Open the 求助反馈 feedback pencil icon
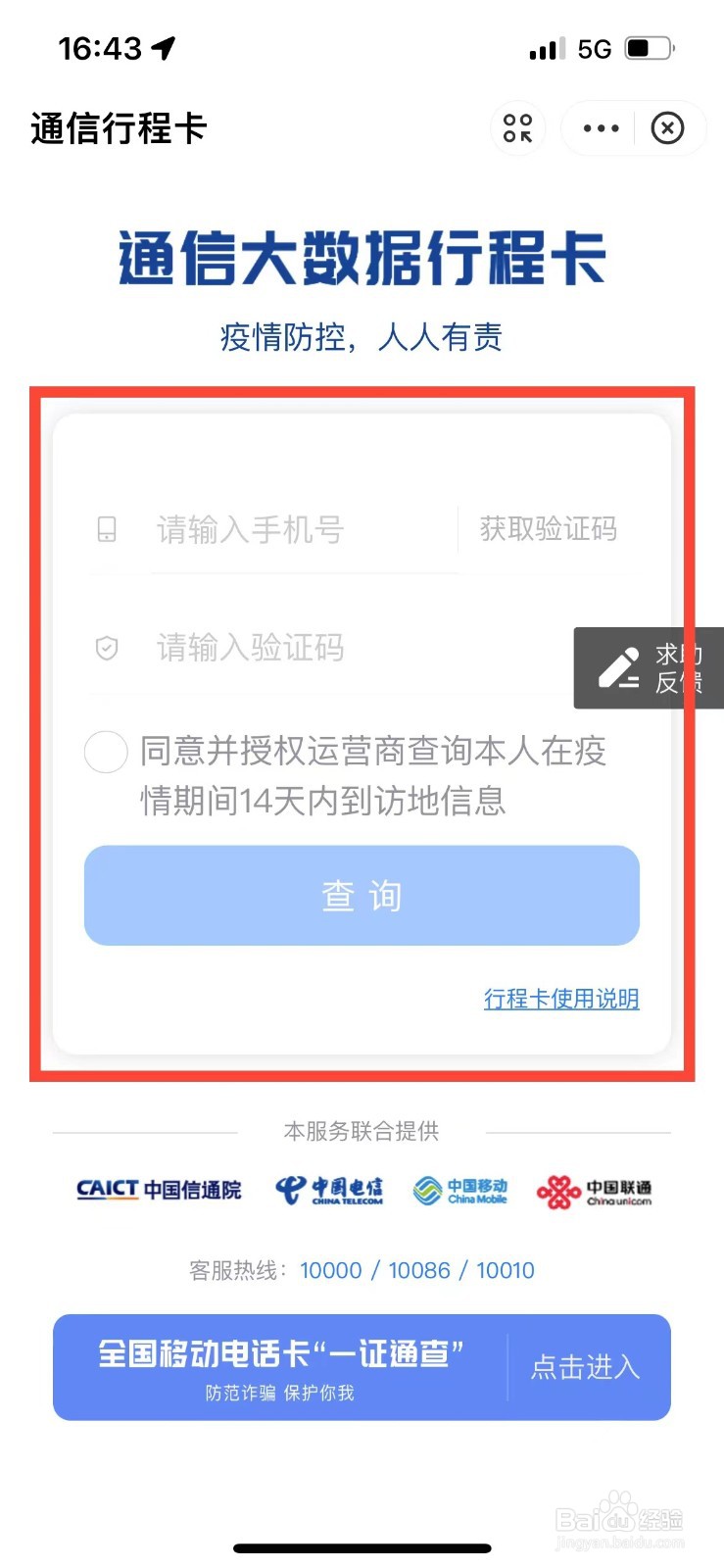Screen dimensions: 724x1568 [x=620, y=668]
